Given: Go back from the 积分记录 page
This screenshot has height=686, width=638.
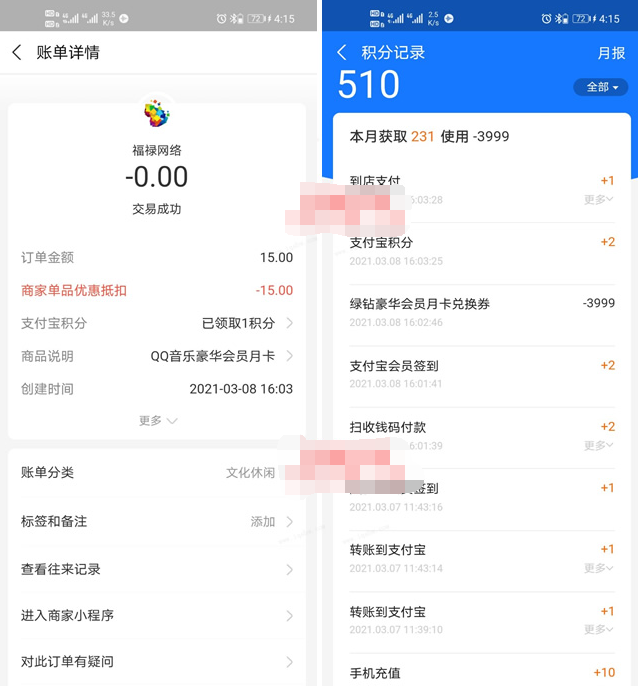Looking at the screenshot, I should pyautogui.click(x=342, y=53).
